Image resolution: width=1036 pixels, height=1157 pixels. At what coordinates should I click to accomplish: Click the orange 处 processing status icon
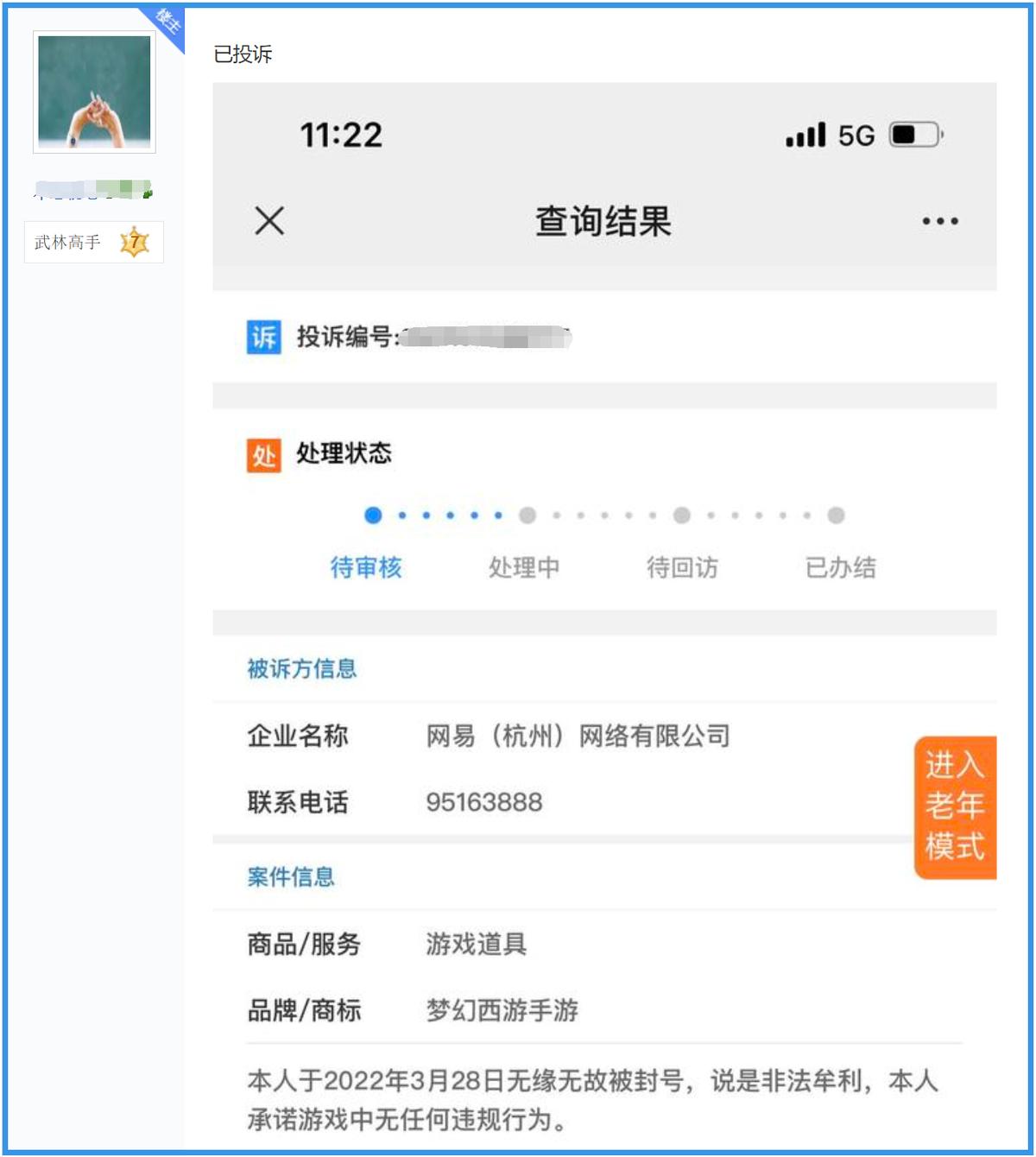pyautogui.click(x=264, y=456)
